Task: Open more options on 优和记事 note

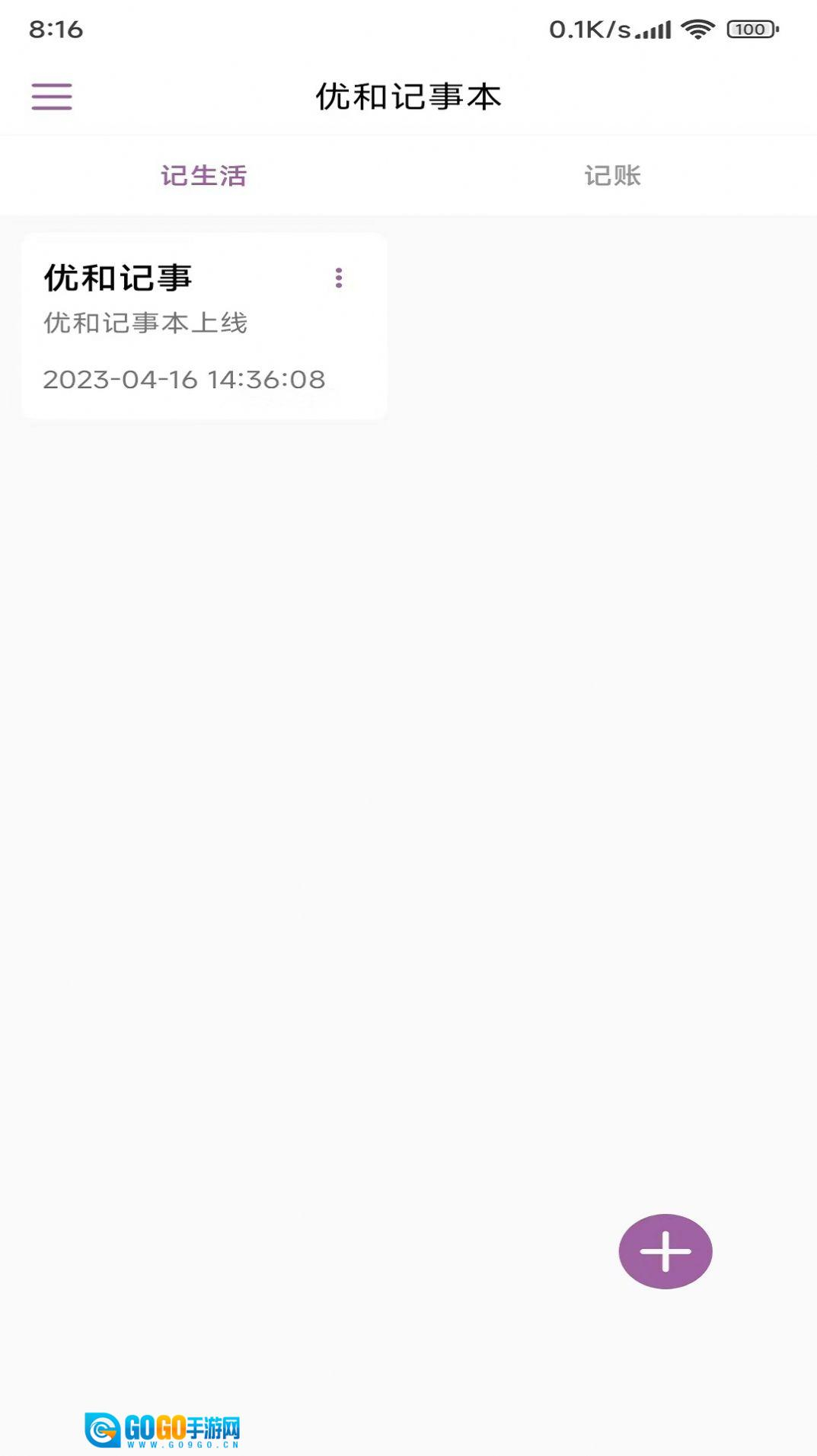Action: (x=339, y=278)
